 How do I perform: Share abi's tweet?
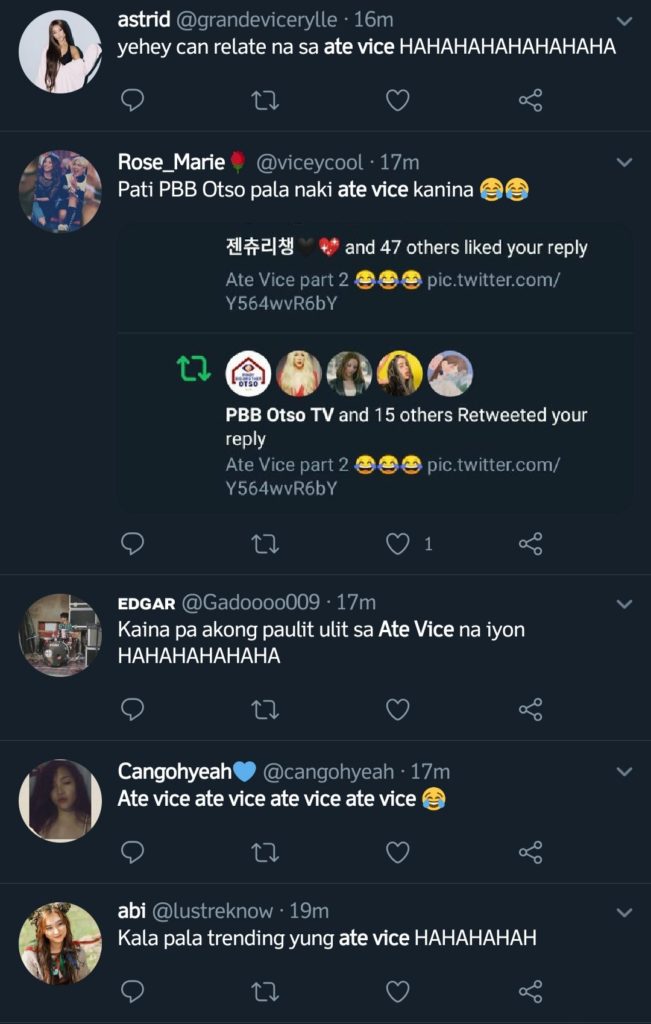[x=531, y=991]
